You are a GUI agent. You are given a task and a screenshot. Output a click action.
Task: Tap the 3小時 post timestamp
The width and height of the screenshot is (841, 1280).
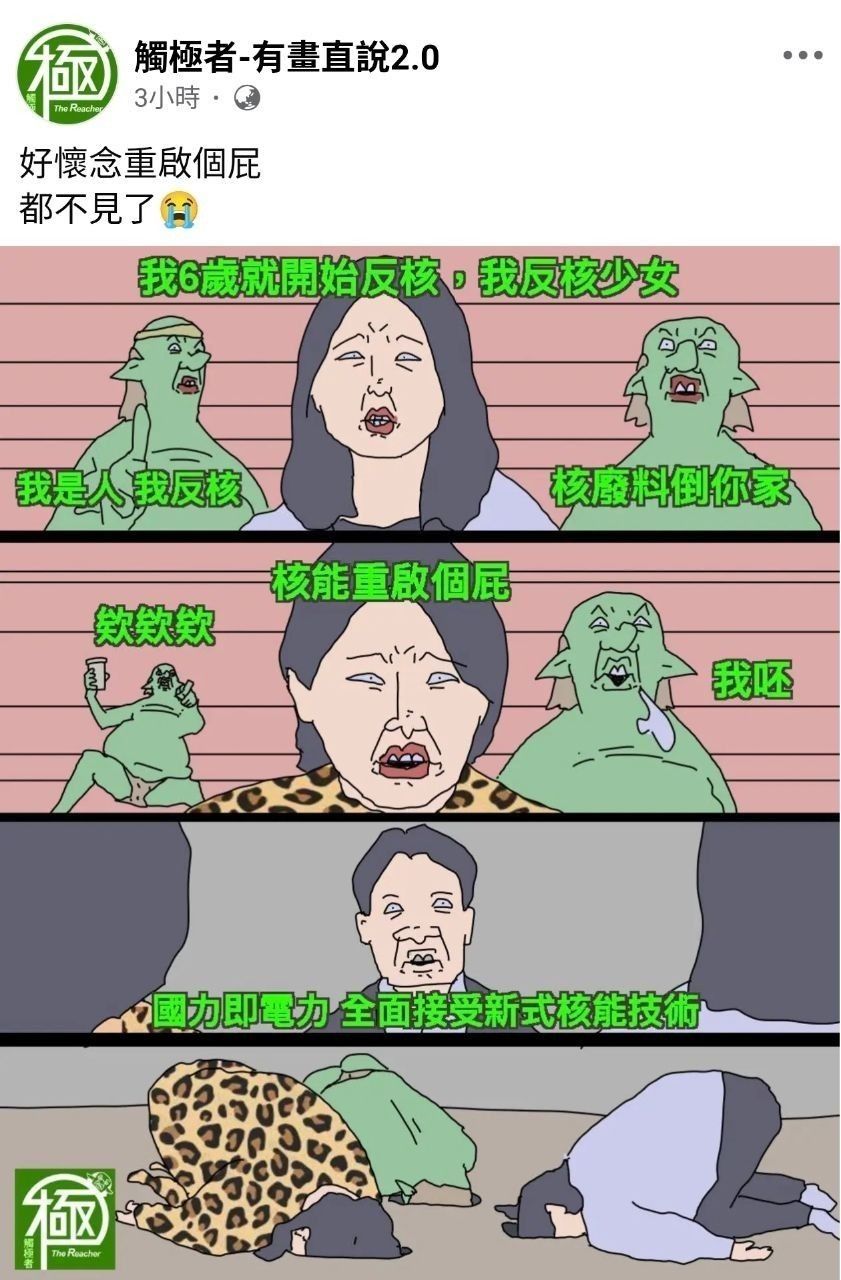coord(166,97)
